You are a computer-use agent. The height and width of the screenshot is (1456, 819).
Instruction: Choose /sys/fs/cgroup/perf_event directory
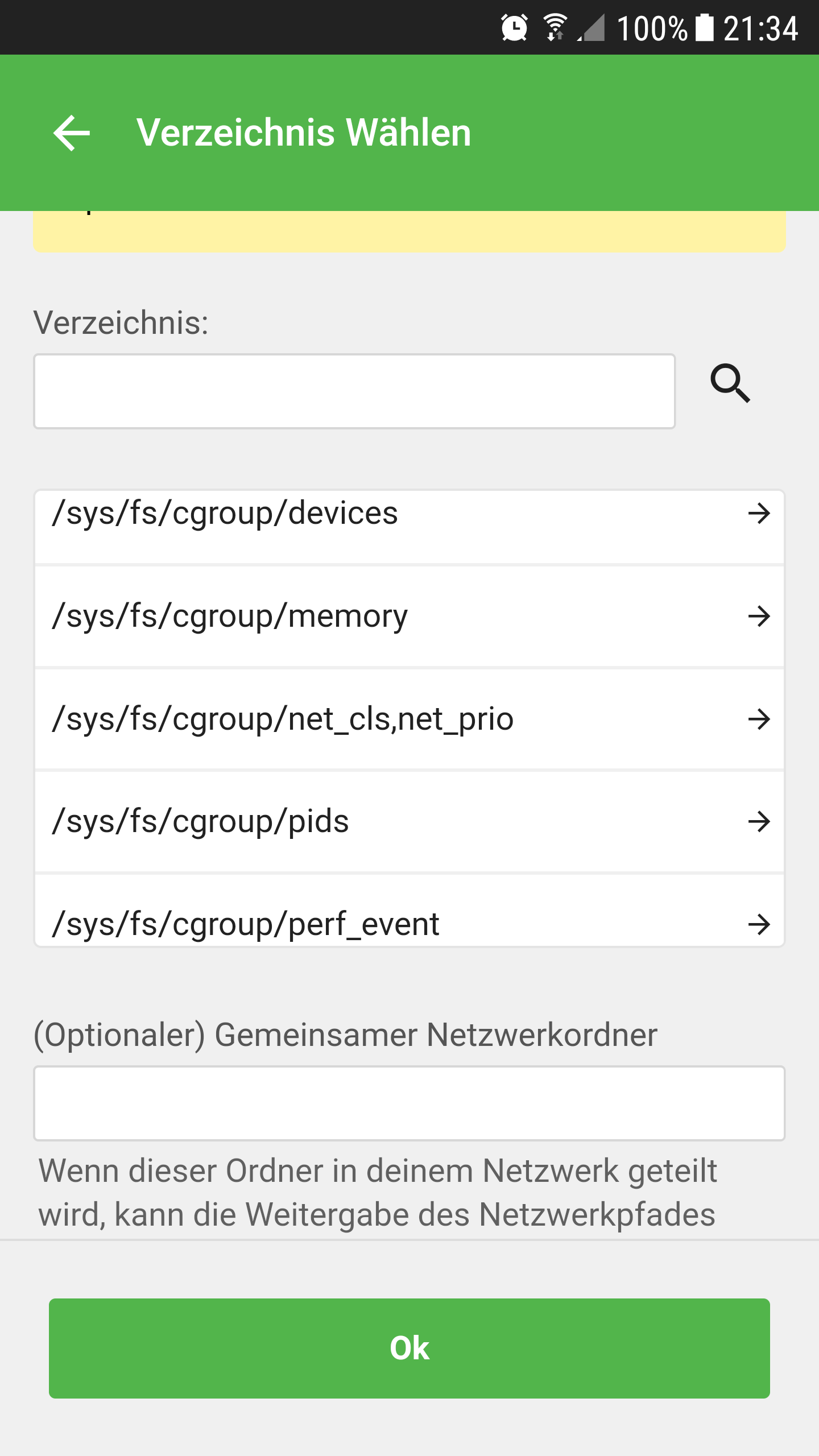click(x=409, y=911)
